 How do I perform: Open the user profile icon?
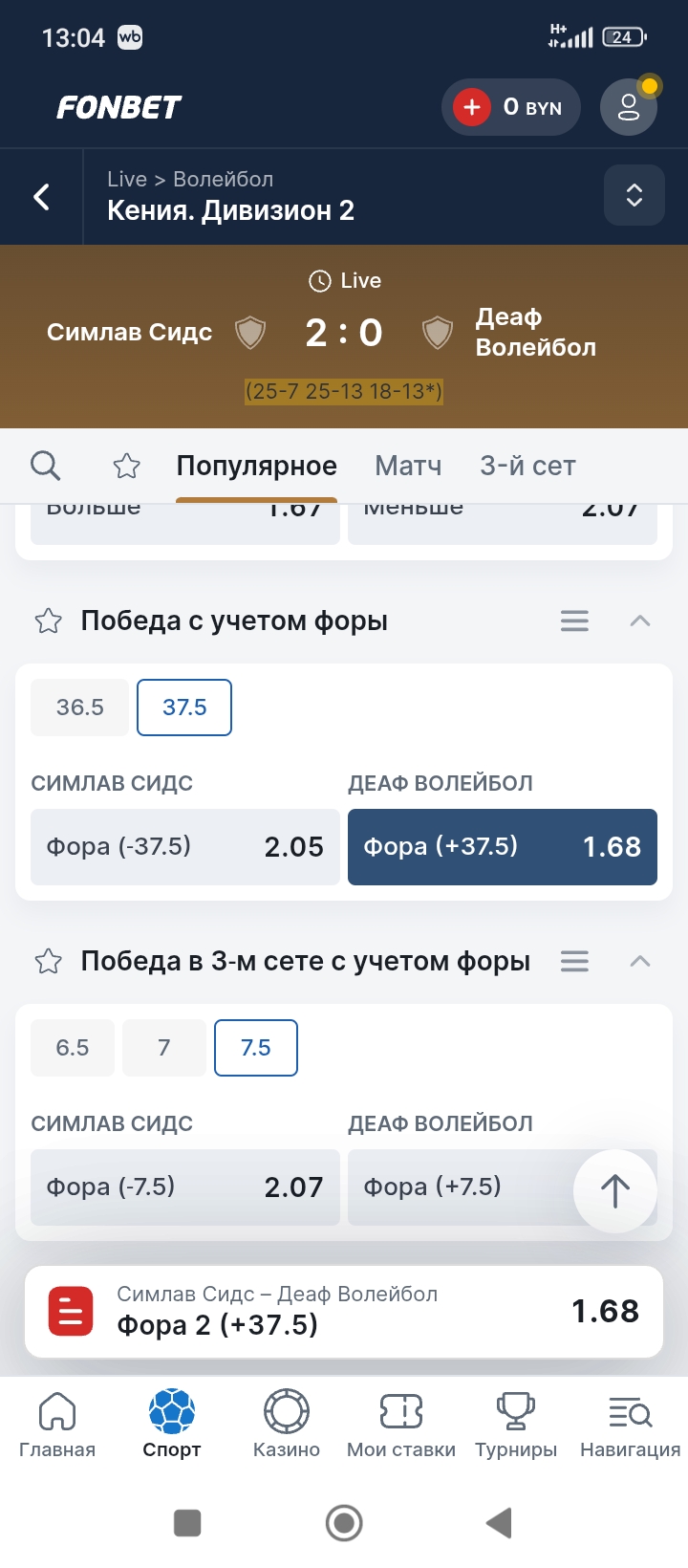click(628, 107)
